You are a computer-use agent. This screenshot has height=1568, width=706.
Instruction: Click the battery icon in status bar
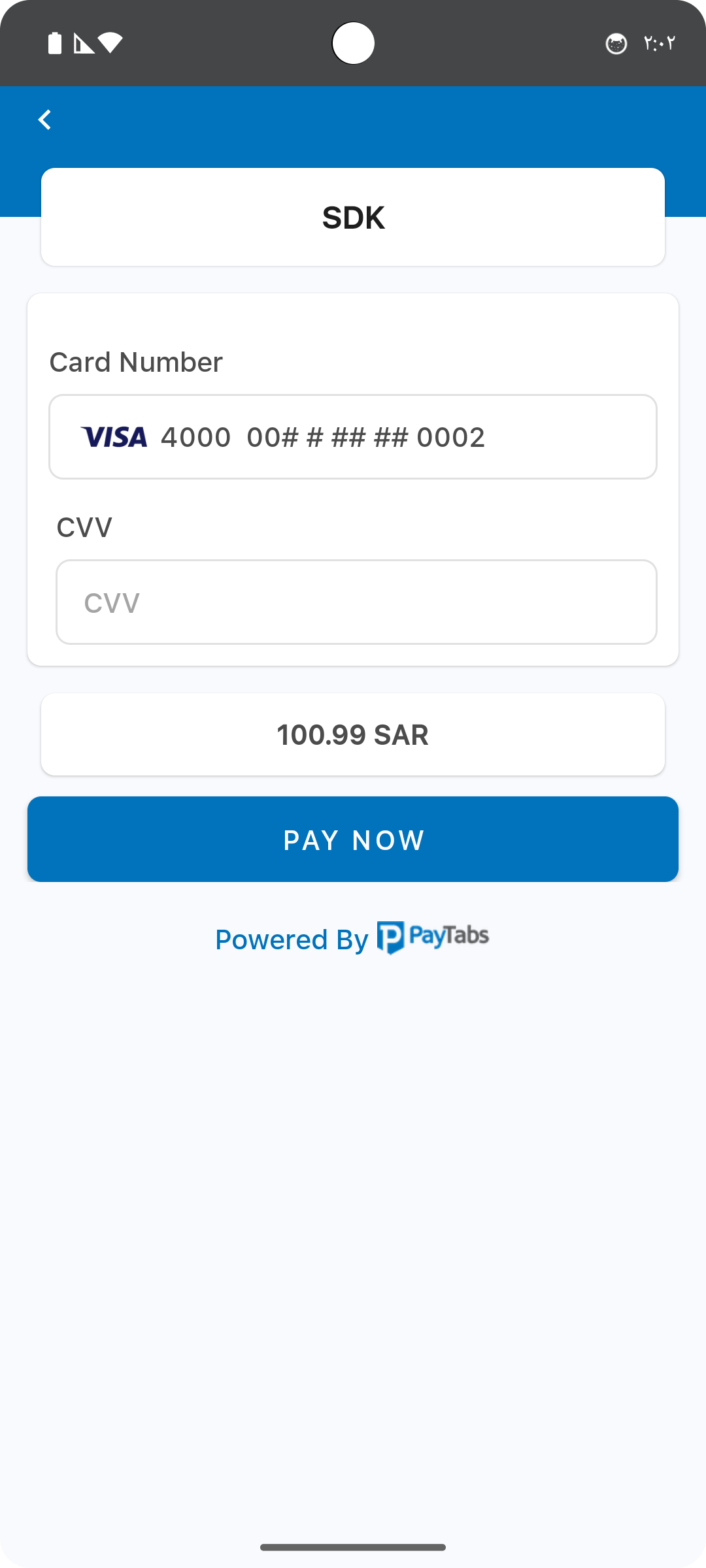pyautogui.click(x=55, y=42)
